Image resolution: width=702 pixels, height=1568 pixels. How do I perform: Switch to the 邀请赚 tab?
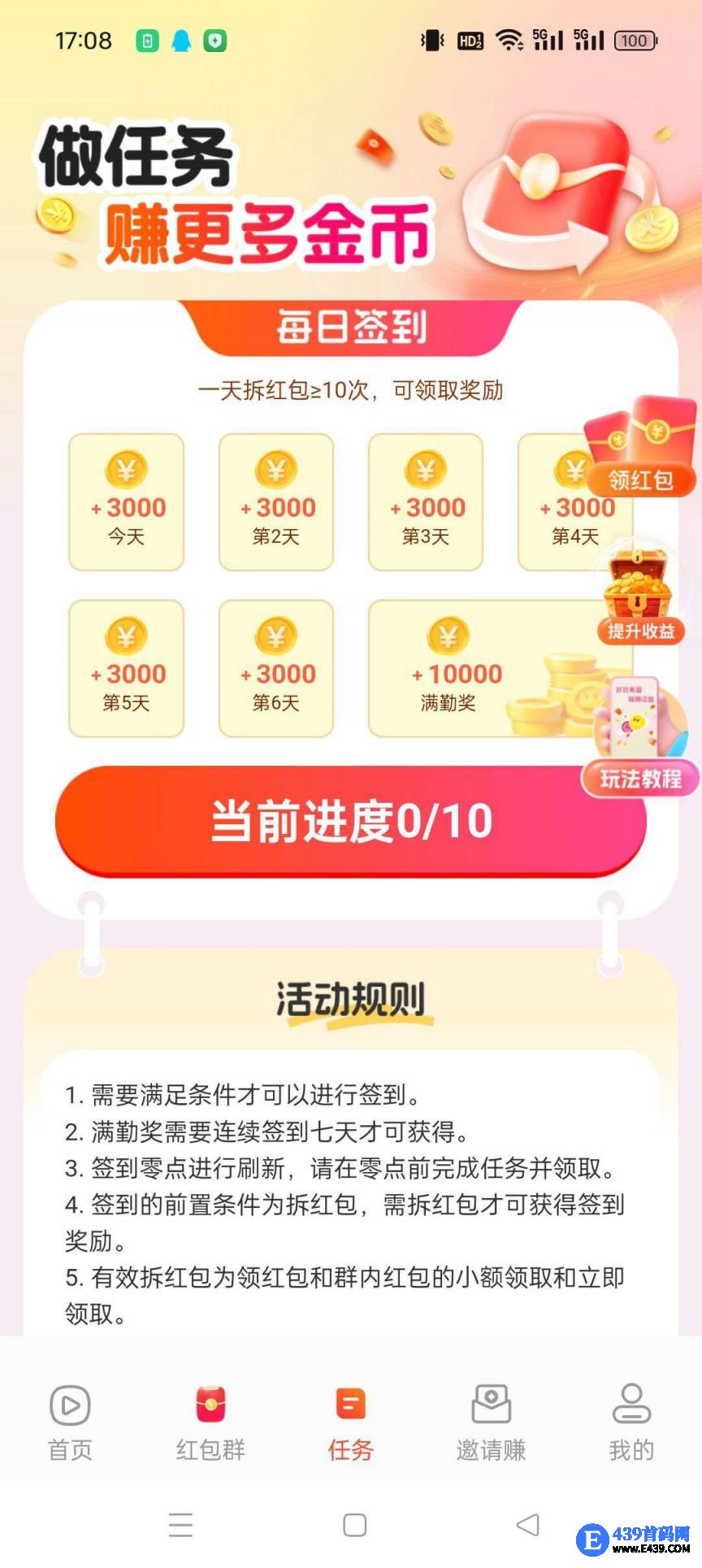pyautogui.click(x=491, y=1422)
